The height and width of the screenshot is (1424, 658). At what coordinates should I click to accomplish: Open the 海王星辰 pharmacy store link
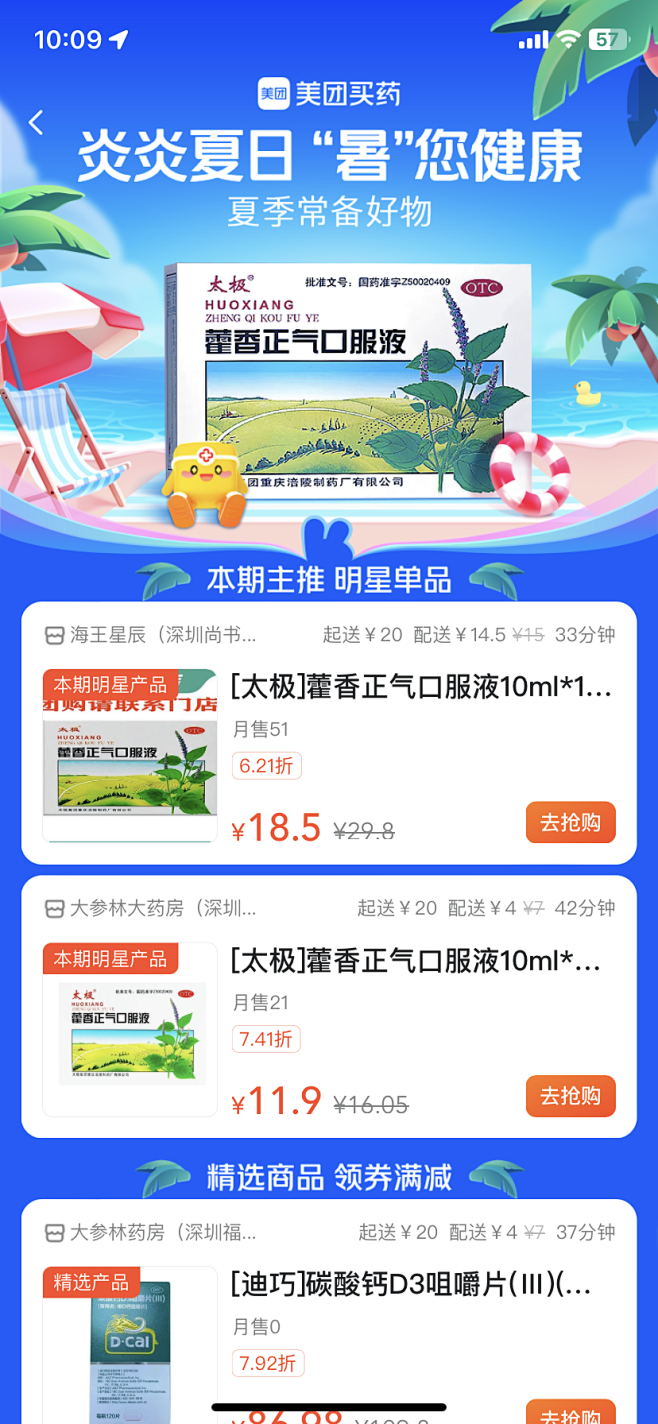click(x=152, y=635)
